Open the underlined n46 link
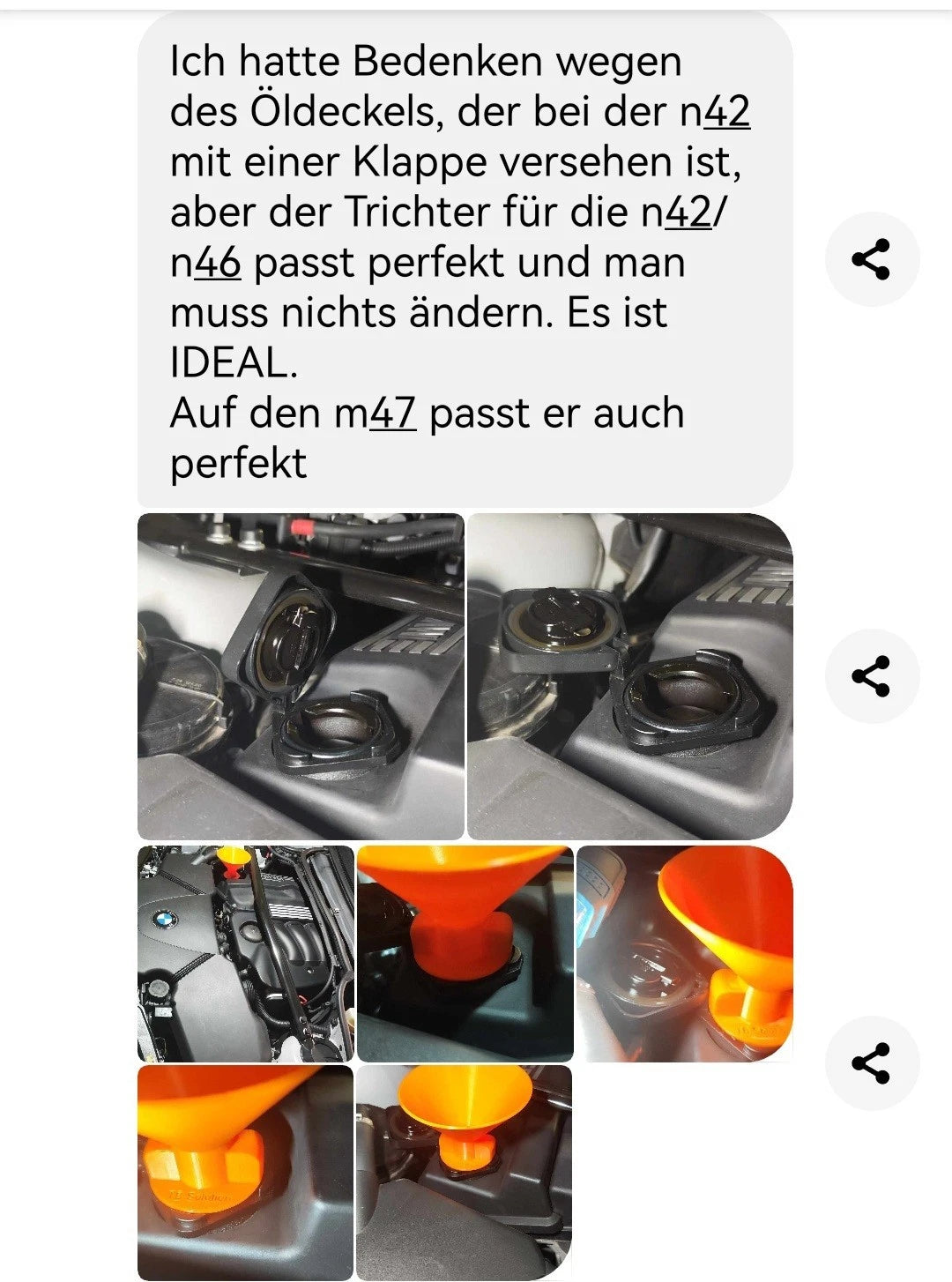 coord(205,262)
